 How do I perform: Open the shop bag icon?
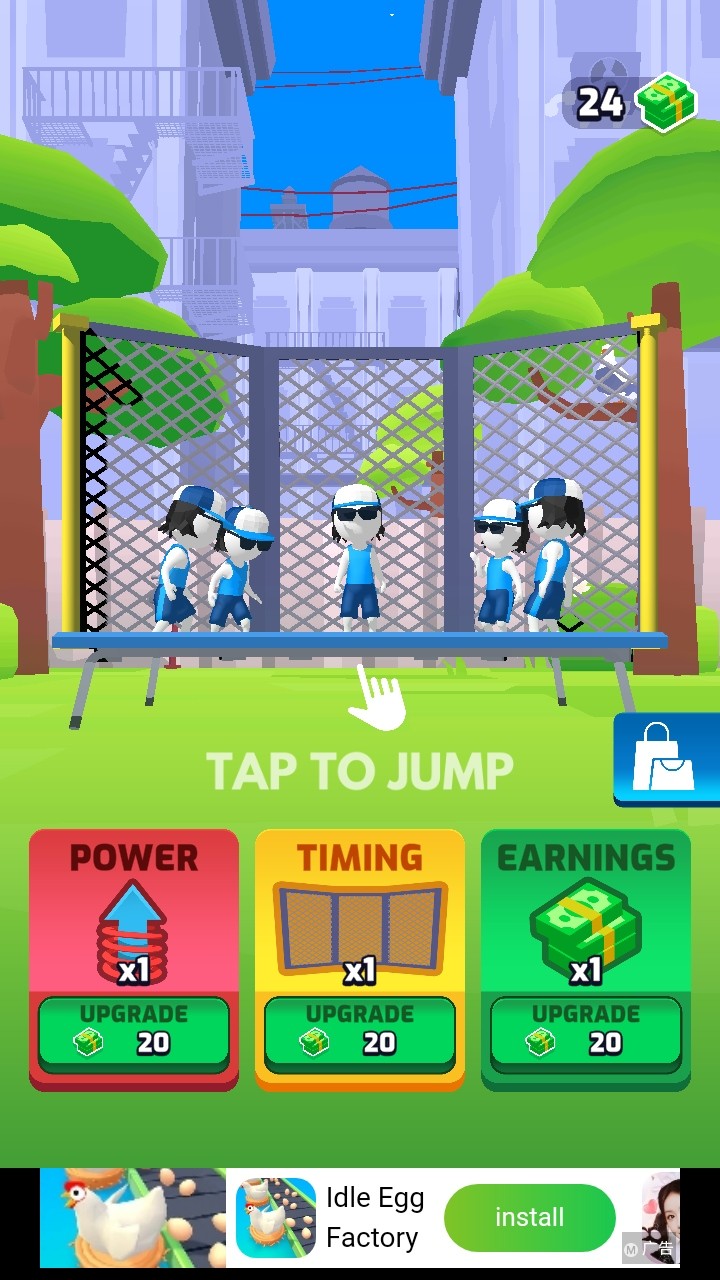[x=665, y=760]
